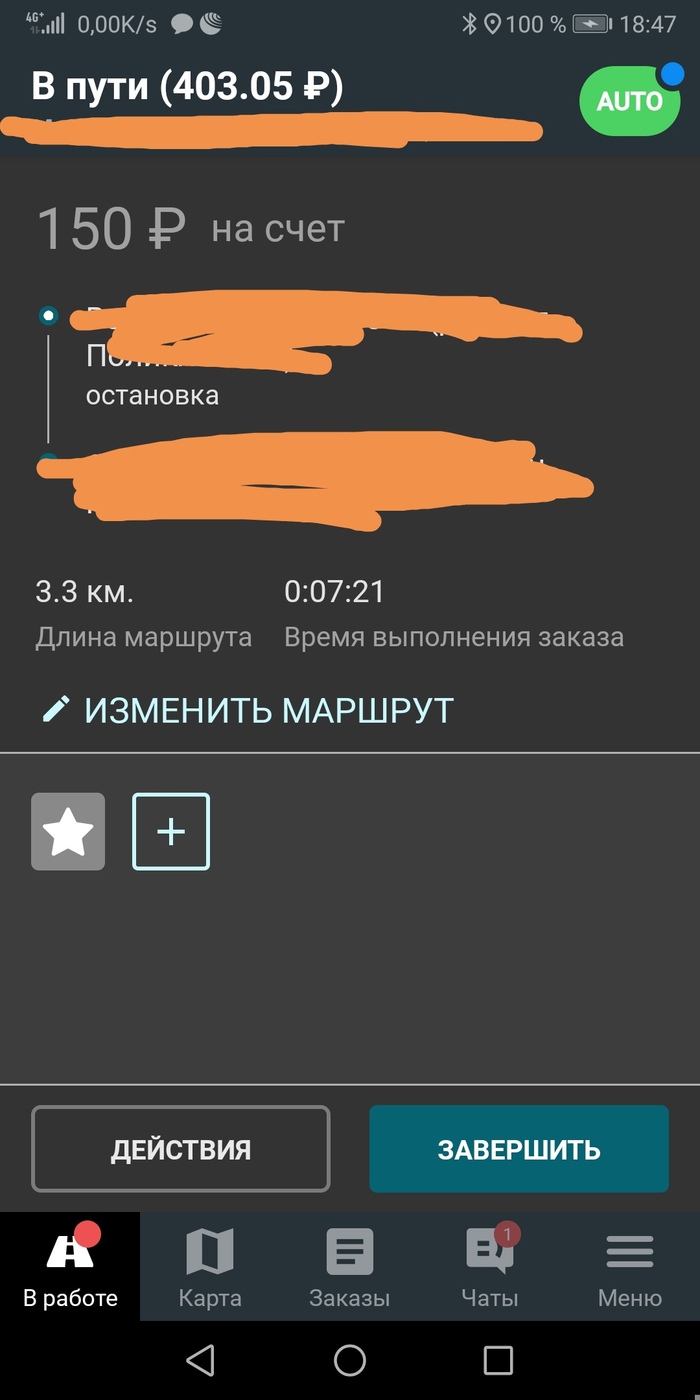Viewport: 700px width, 1400px height.
Task: Finish the trip with ЗАВЕРШИТЬ
Action: 518,1149
